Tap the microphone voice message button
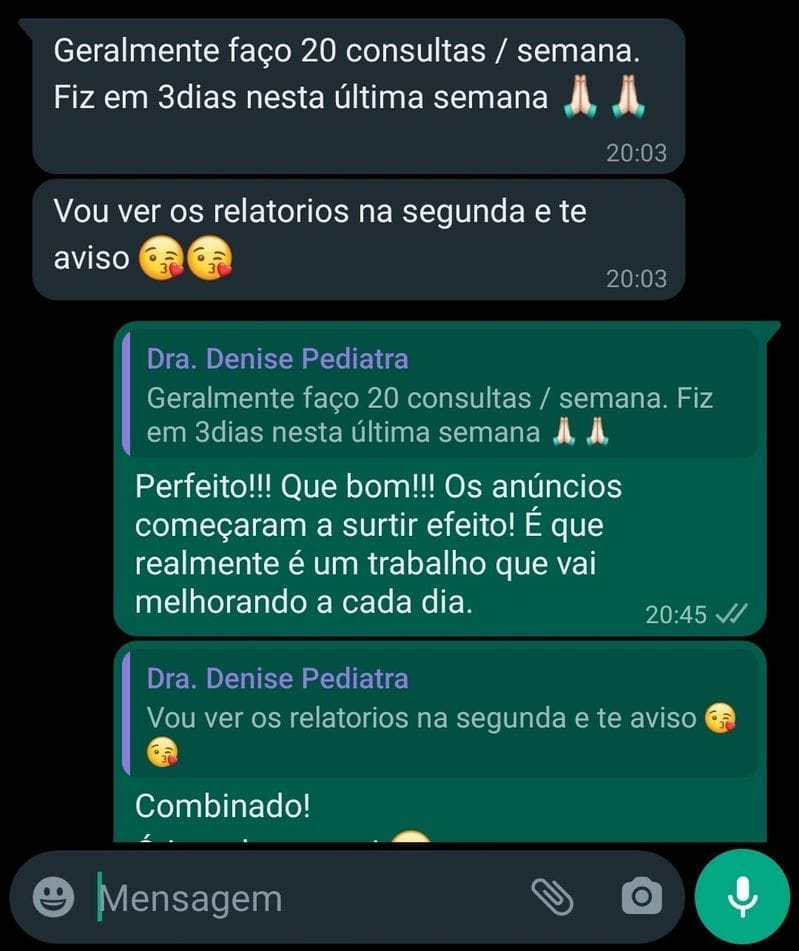 tap(741, 897)
